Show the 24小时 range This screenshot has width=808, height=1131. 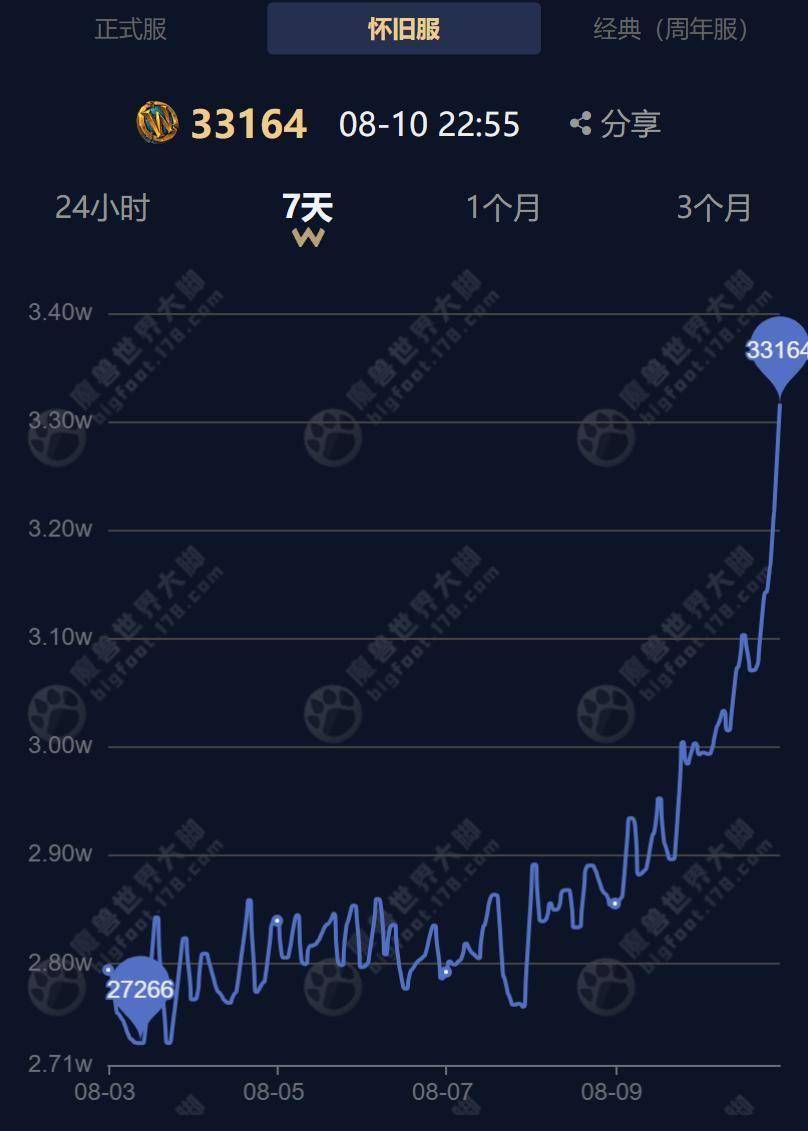[x=102, y=208]
